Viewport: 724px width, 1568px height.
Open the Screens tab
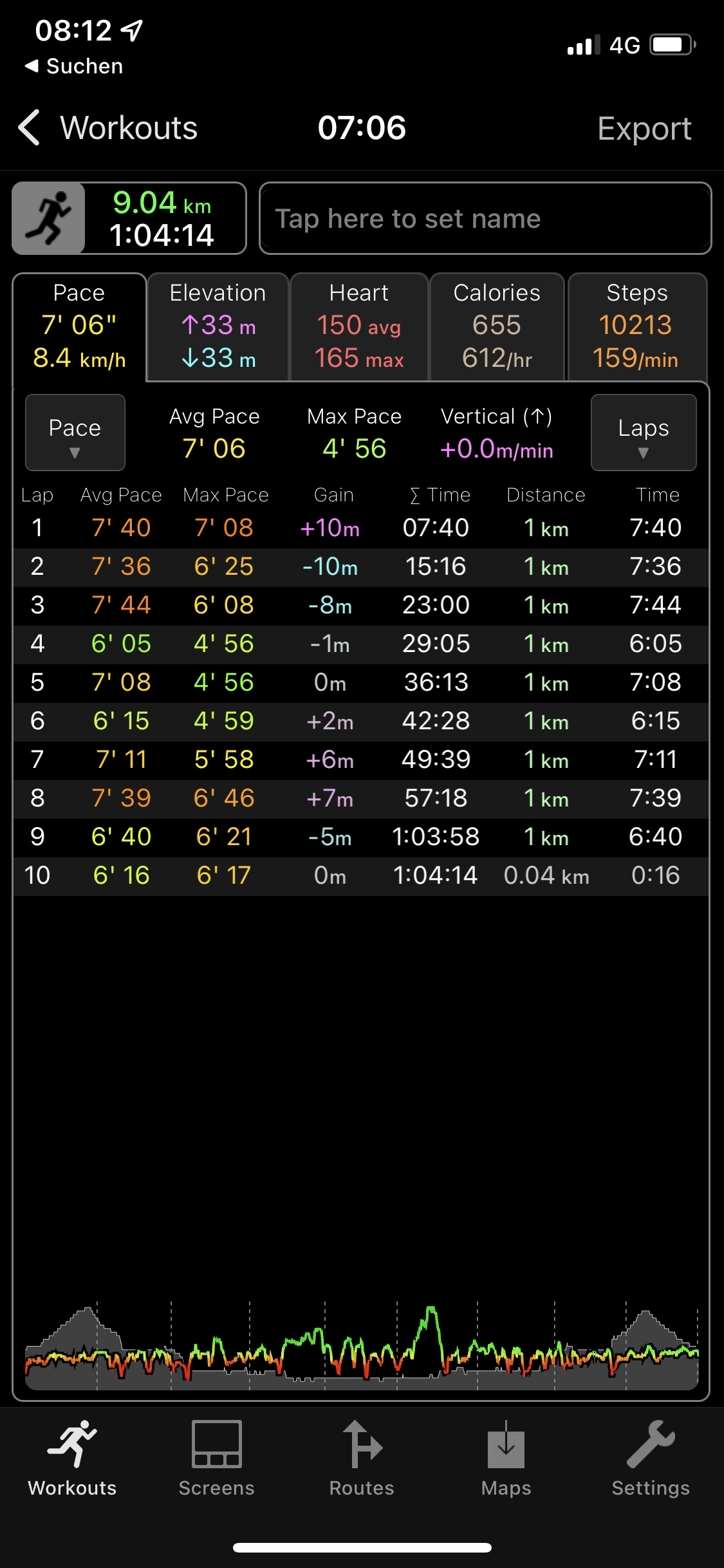click(x=217, y=1458)
